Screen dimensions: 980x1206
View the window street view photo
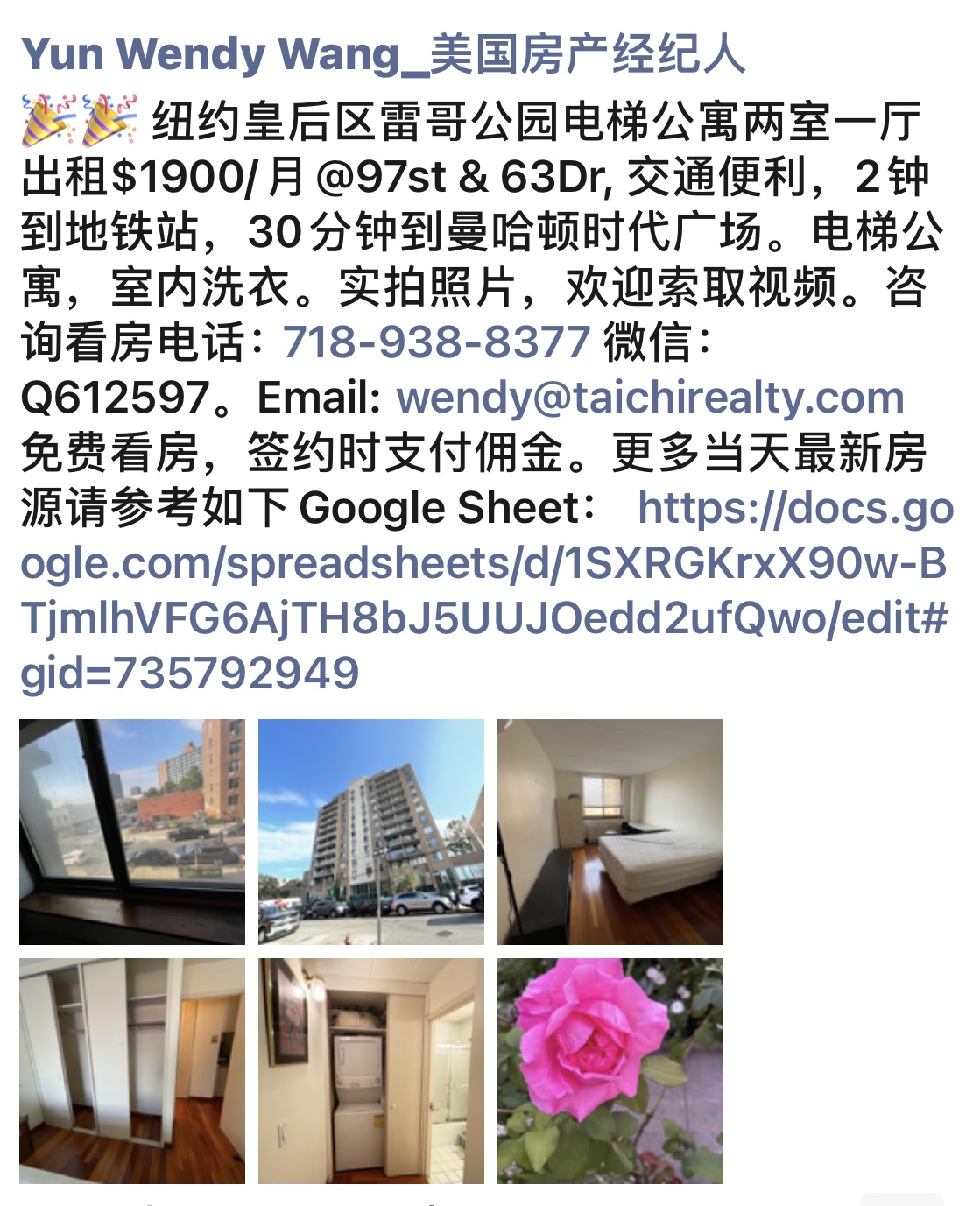point(132,832)
